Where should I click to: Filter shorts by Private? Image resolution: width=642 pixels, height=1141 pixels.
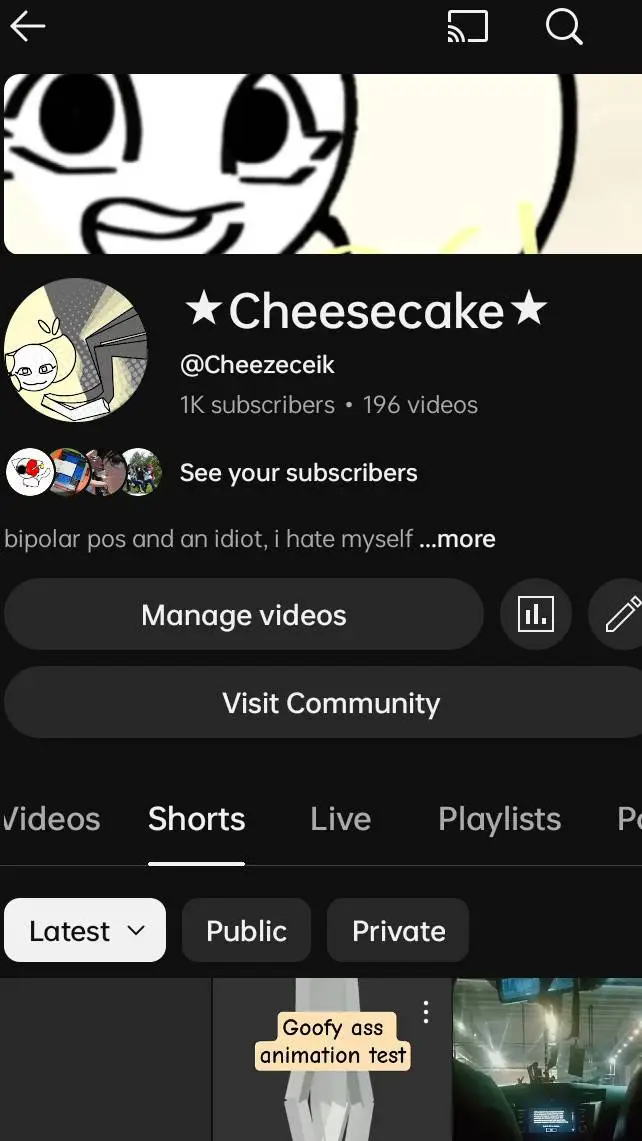pos(398,931)
